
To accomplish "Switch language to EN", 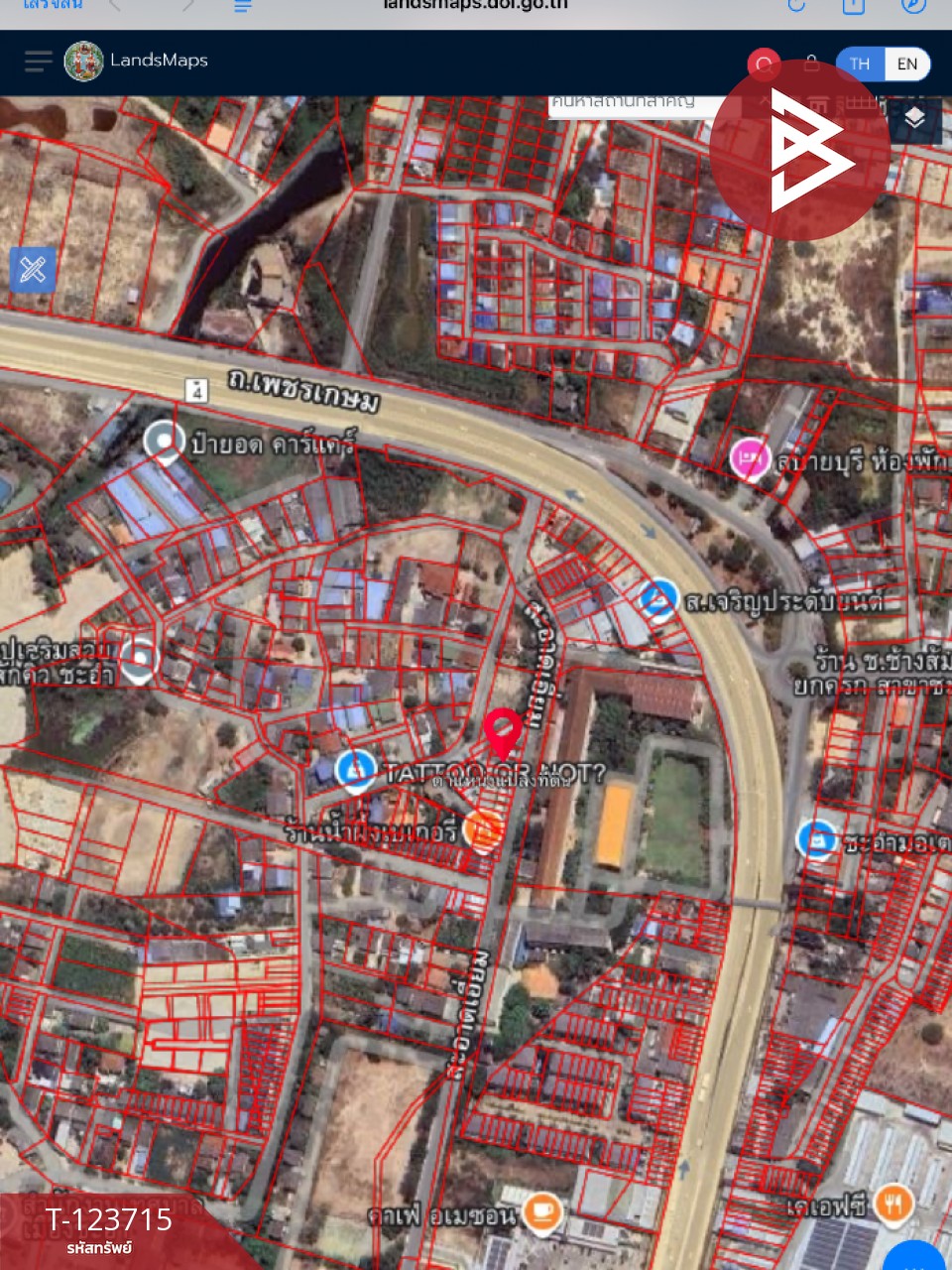I will pos(906,64).
